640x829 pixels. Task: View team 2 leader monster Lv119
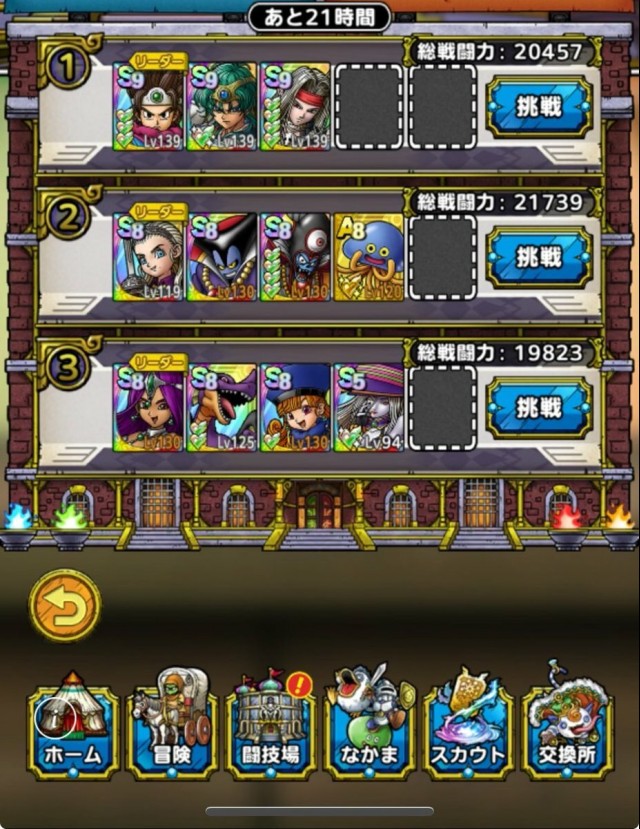click(149, 257)
